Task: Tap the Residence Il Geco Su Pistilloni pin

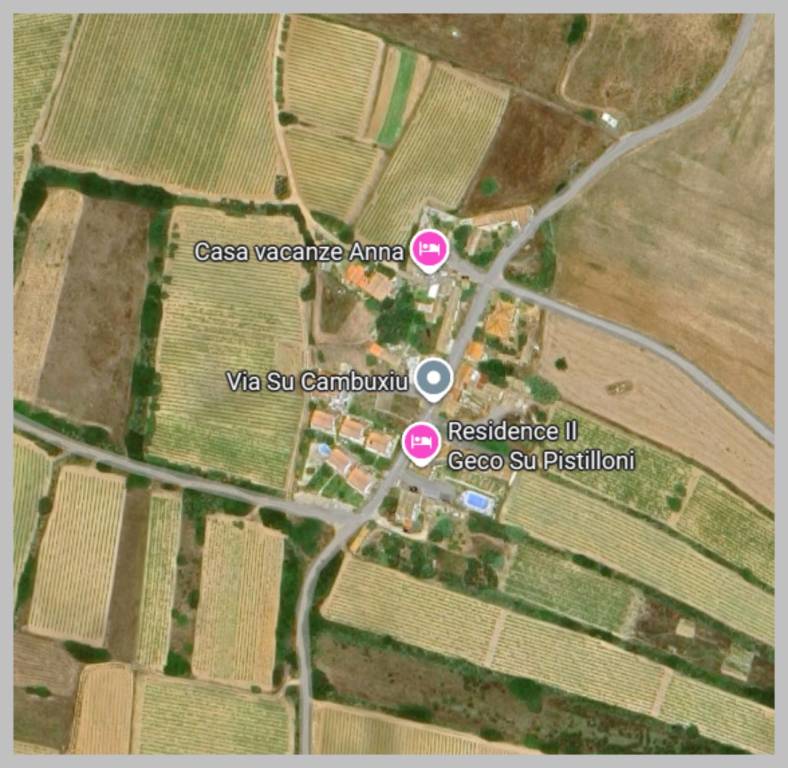Action: tap(421, 442)
